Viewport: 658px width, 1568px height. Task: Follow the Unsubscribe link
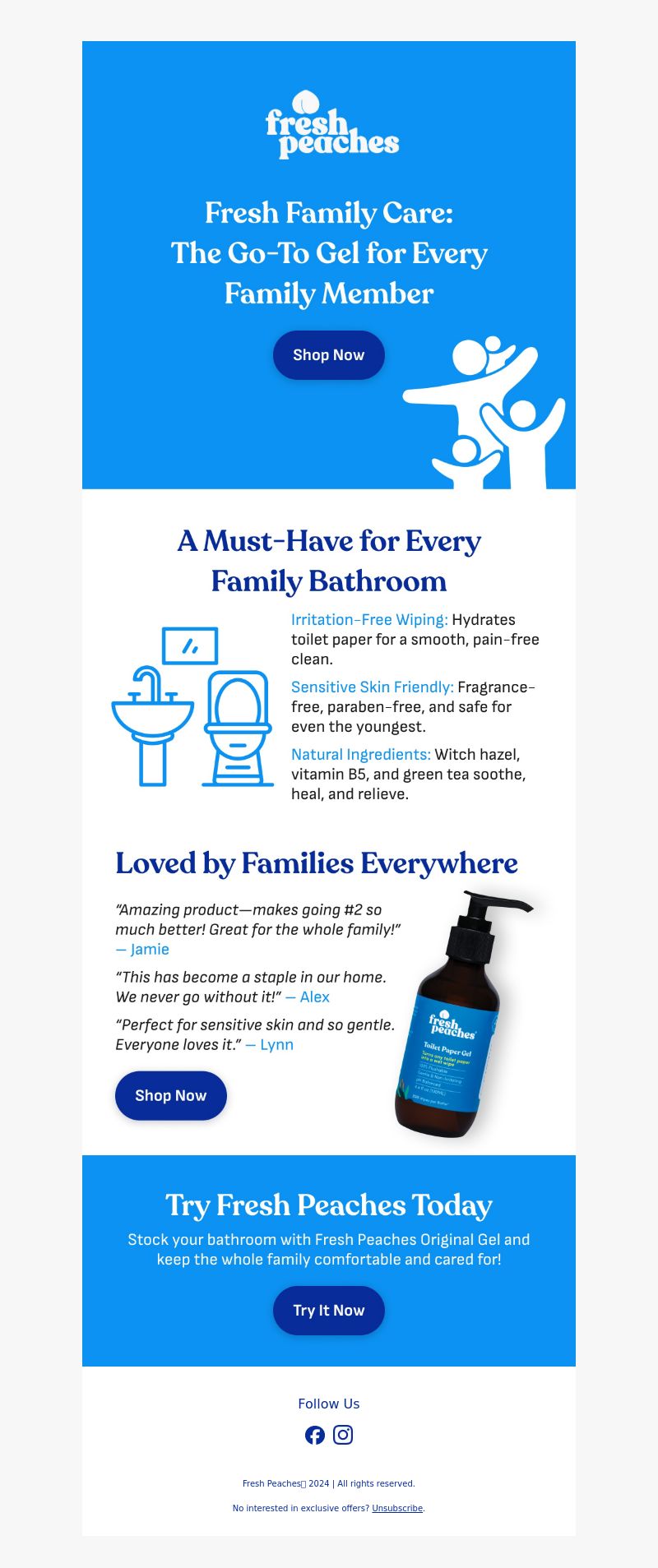397,1508
